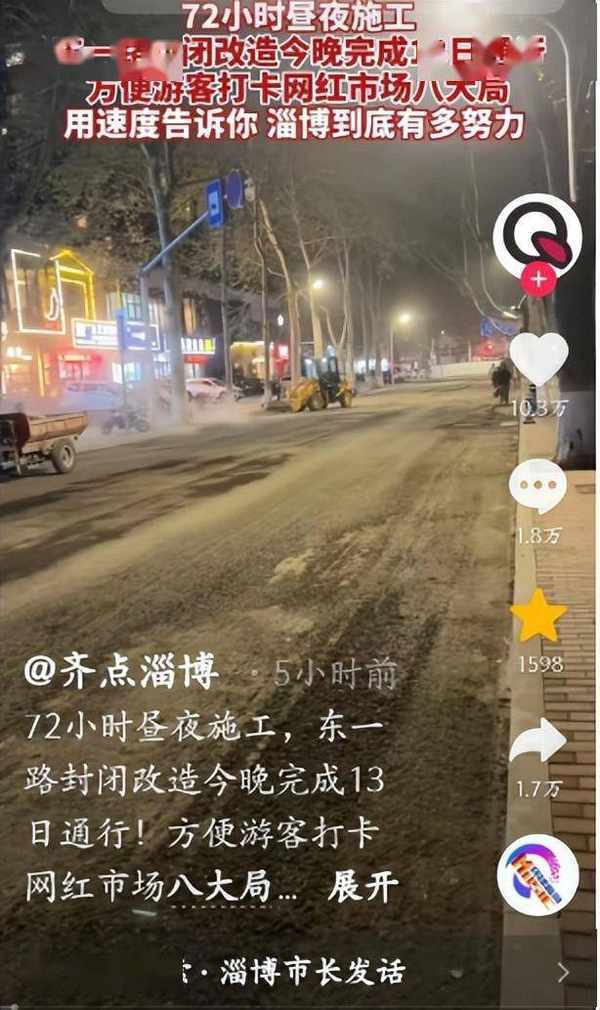Open the comments on this video
Screen dimensions: 600x1010
(x=537, y=486)
